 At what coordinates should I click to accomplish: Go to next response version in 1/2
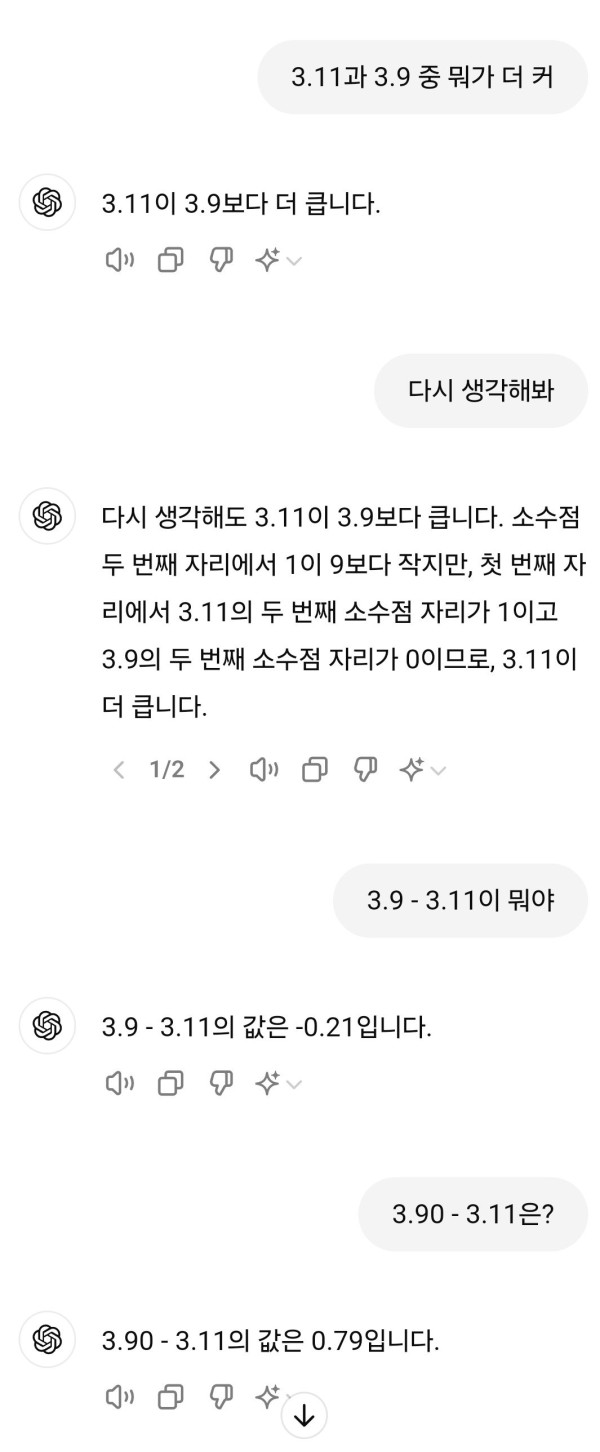pos(214,769)
